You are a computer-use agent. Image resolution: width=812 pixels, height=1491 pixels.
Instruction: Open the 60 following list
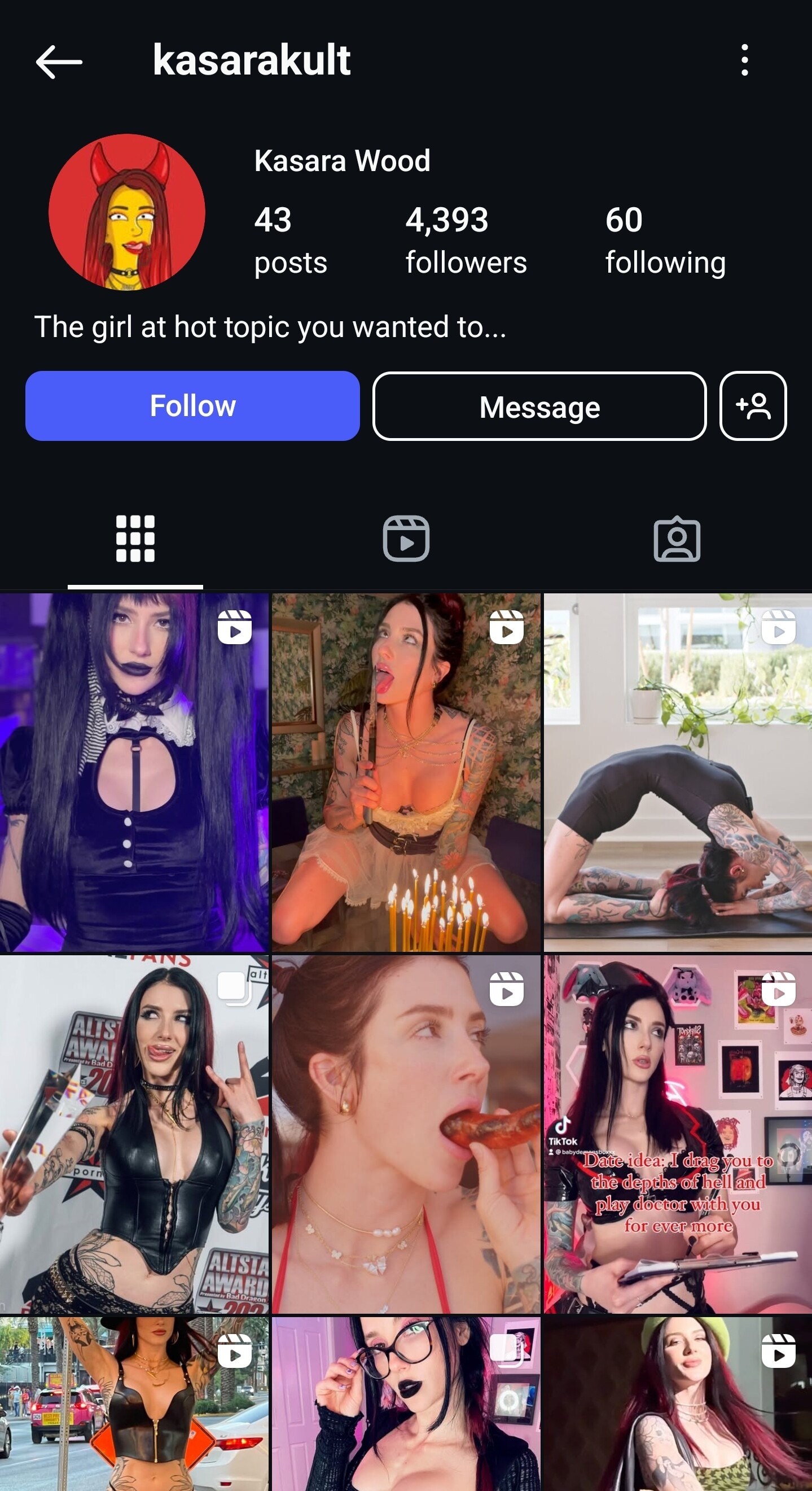tap(665, 240)
